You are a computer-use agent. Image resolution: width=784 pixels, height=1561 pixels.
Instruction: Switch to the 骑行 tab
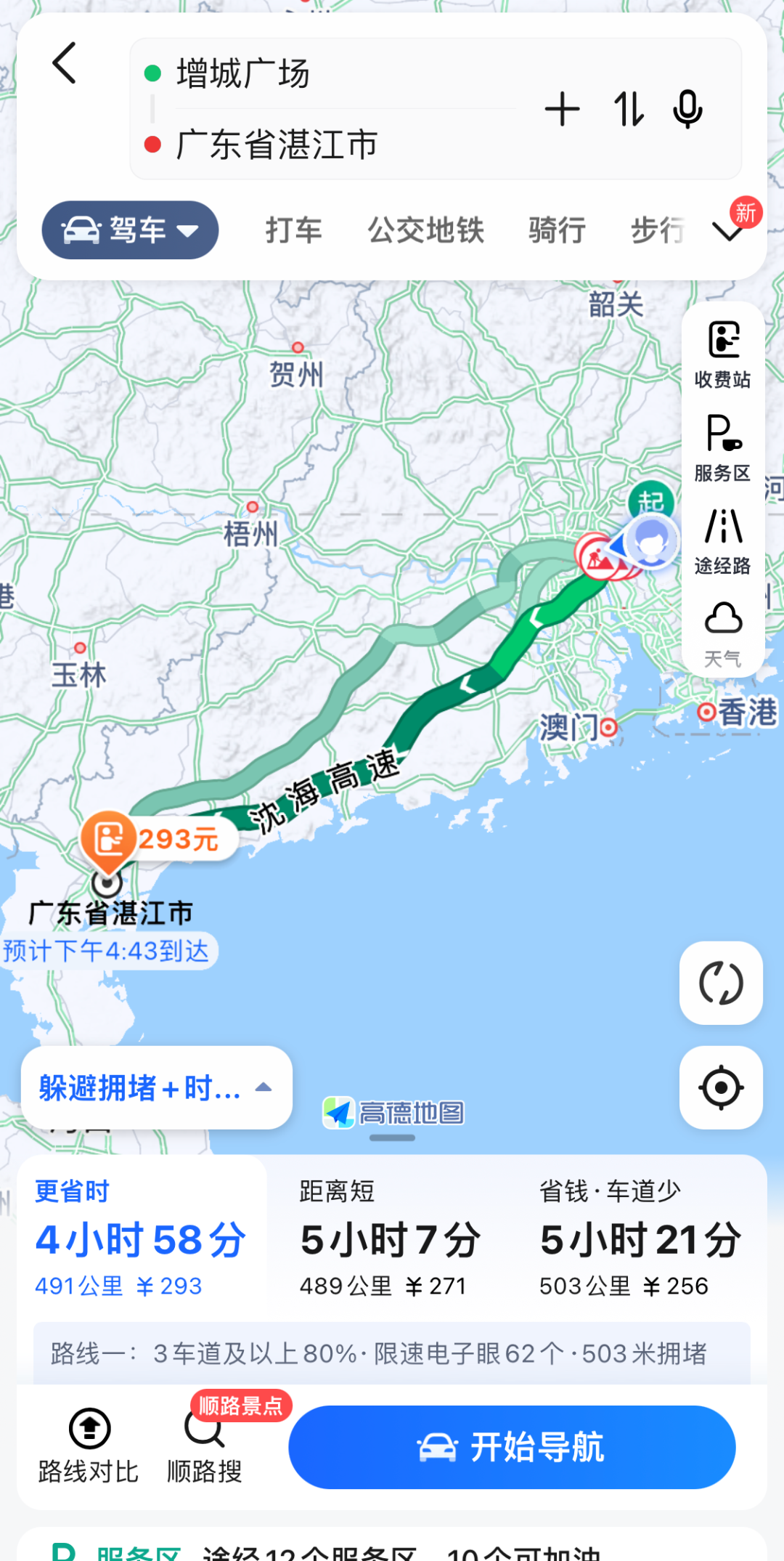[x=557, y=230]
